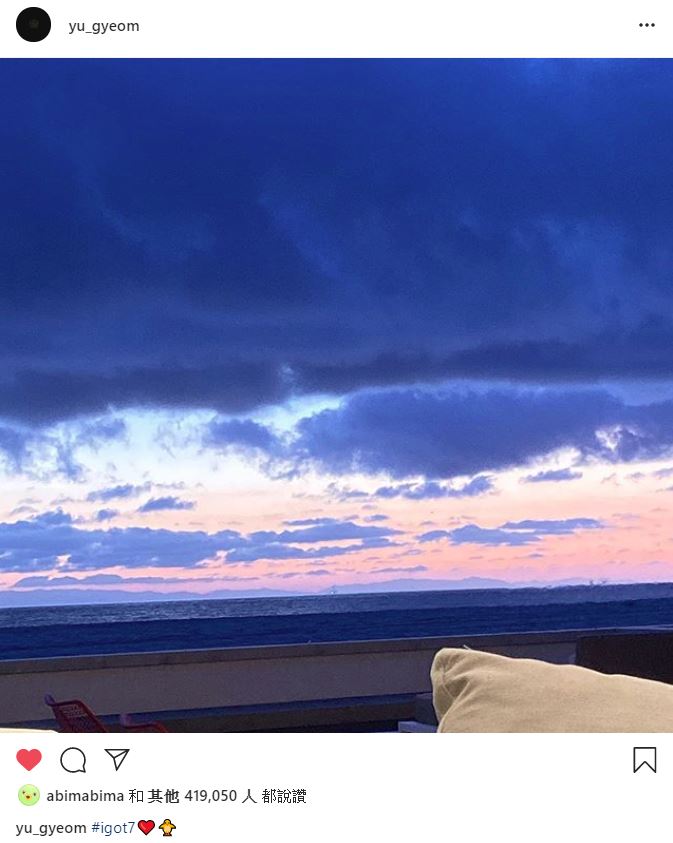
Task: Share the post via the paper plane
Action: (117, 760)
